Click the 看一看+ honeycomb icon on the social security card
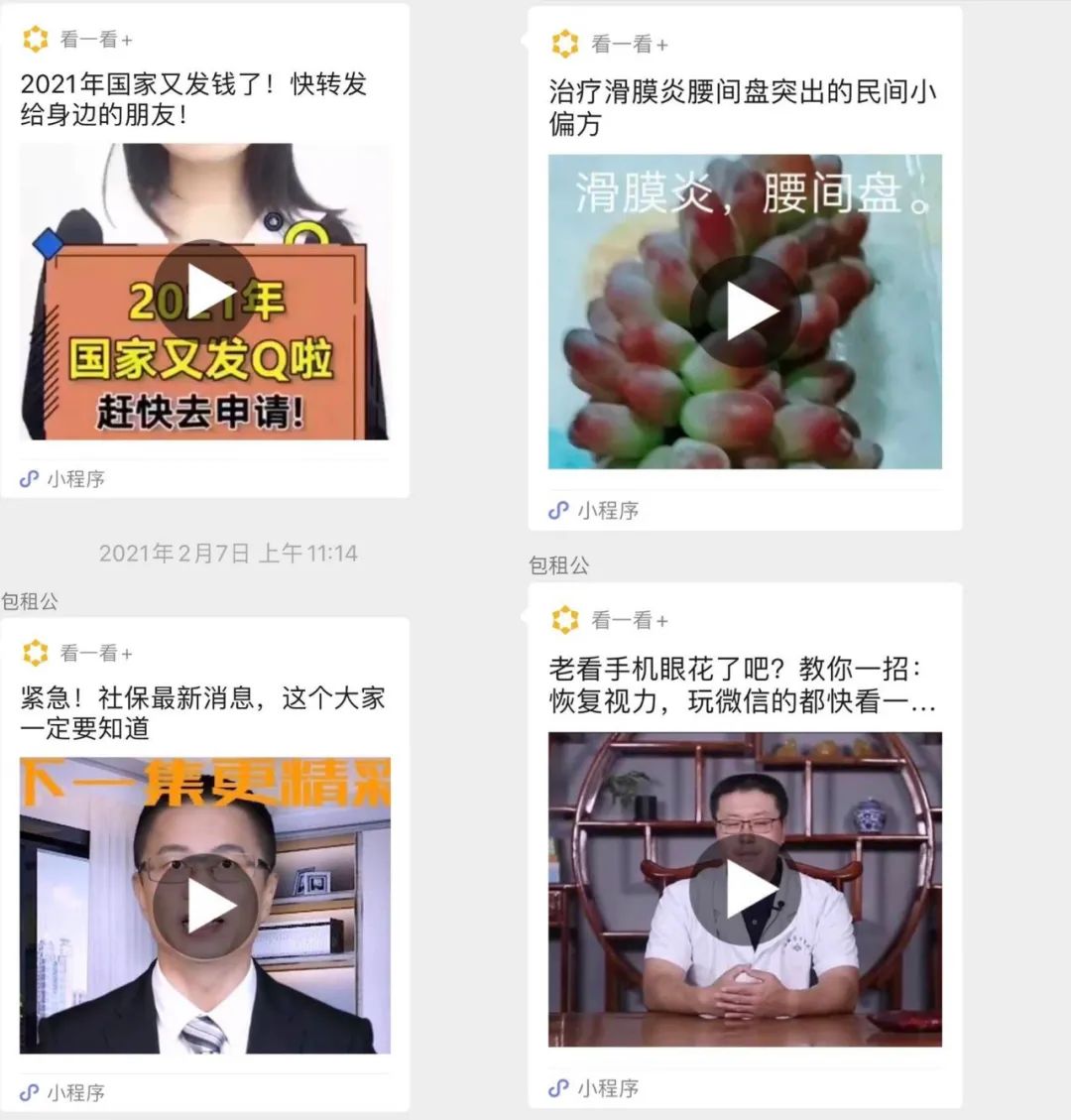The image size is (1071, 1120). (37, 653)
